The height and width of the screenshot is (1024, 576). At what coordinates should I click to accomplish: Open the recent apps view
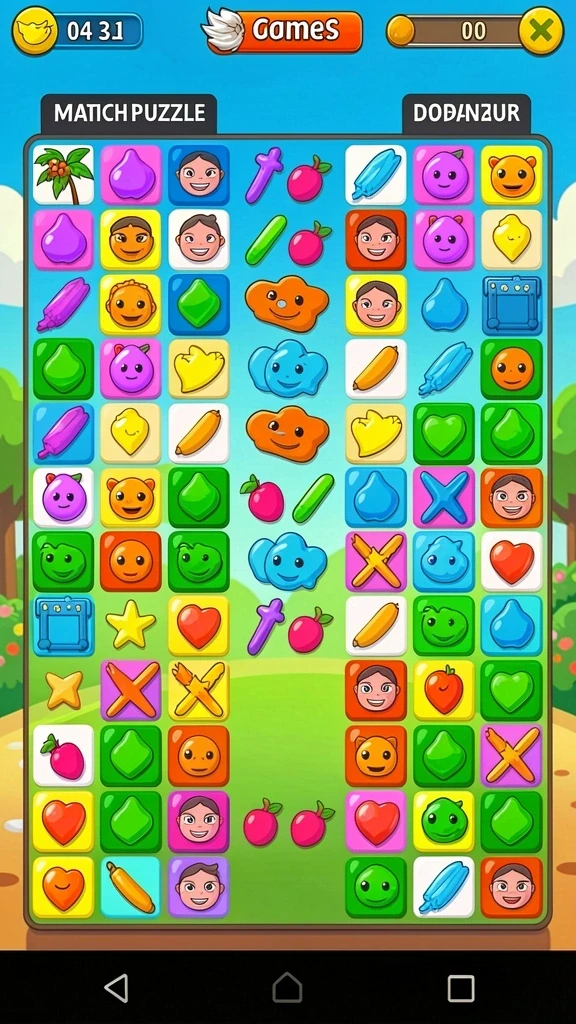coord(460,988)
